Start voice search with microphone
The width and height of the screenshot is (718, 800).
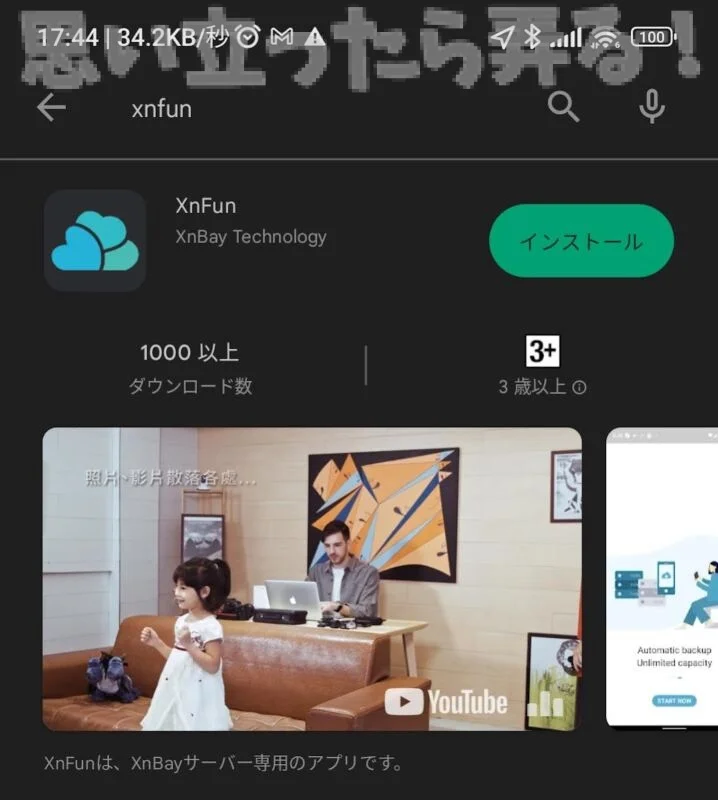pyautogui.click(x=652, y=107)
